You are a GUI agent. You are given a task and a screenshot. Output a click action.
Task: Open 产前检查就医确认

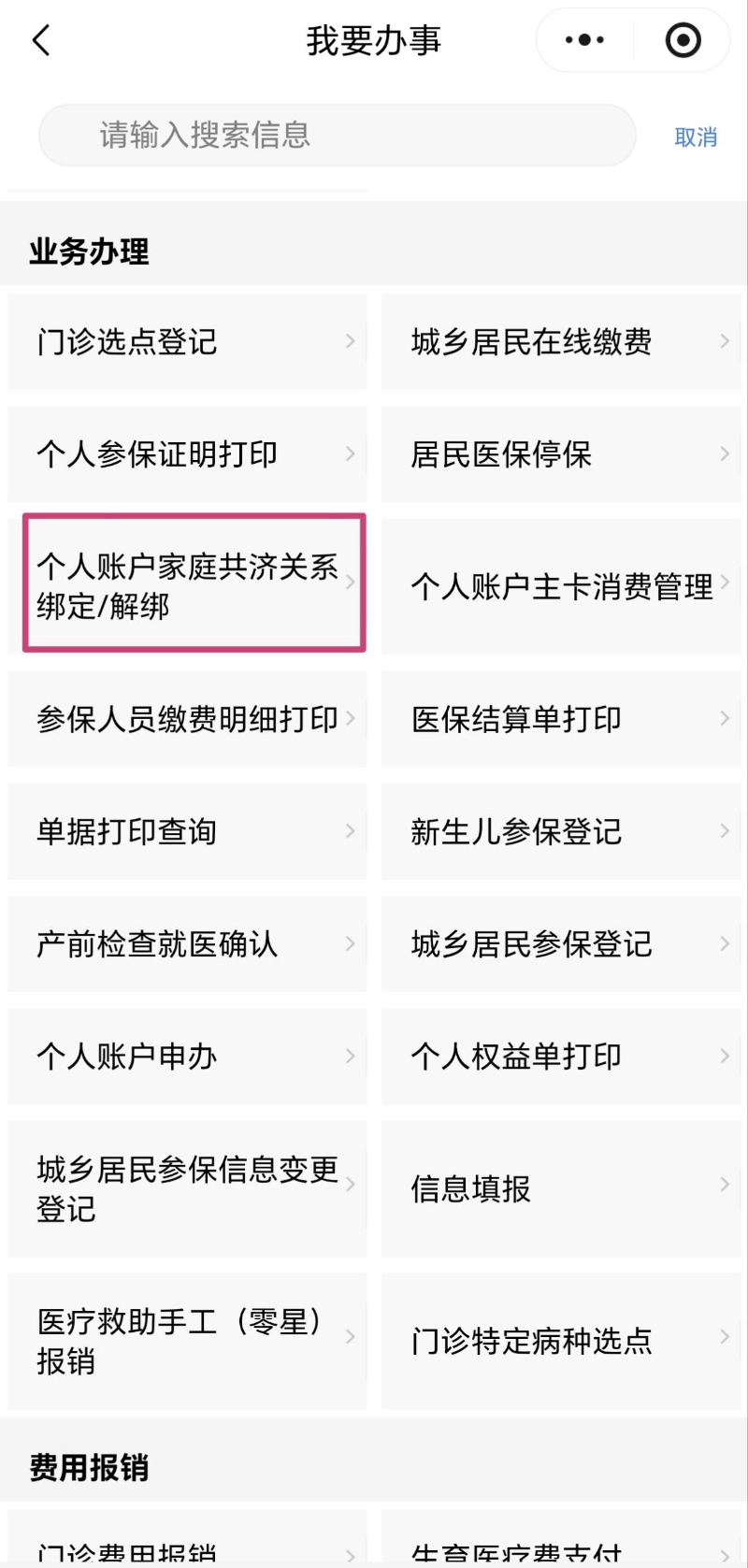click(187, 944)
